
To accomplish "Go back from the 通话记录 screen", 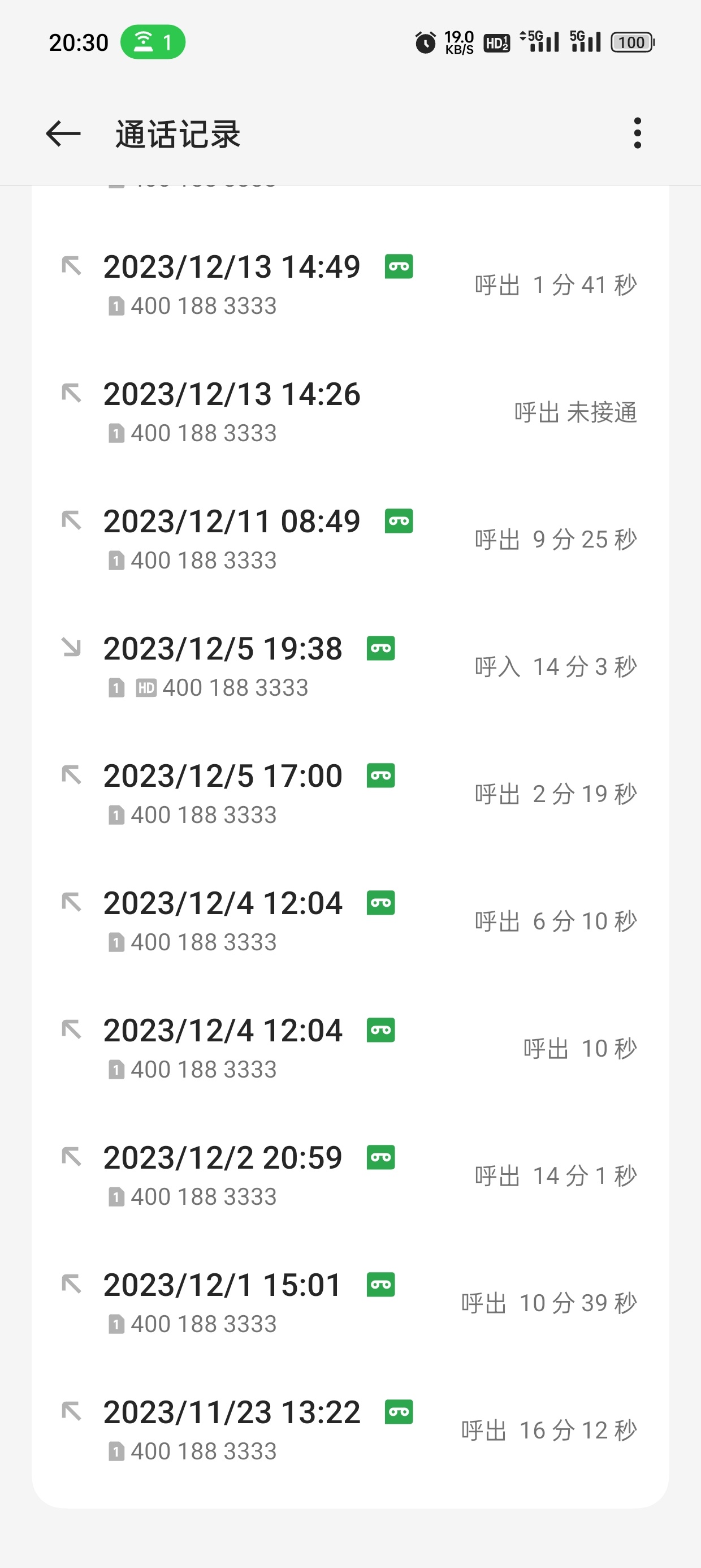I will point(63,133).
